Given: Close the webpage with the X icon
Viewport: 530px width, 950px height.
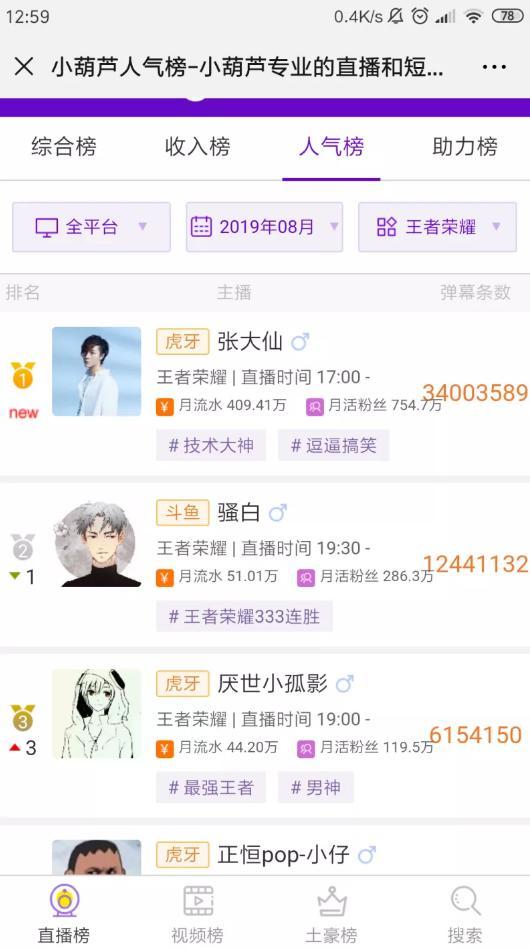Looking at the screenshot, I should point(24,66).
